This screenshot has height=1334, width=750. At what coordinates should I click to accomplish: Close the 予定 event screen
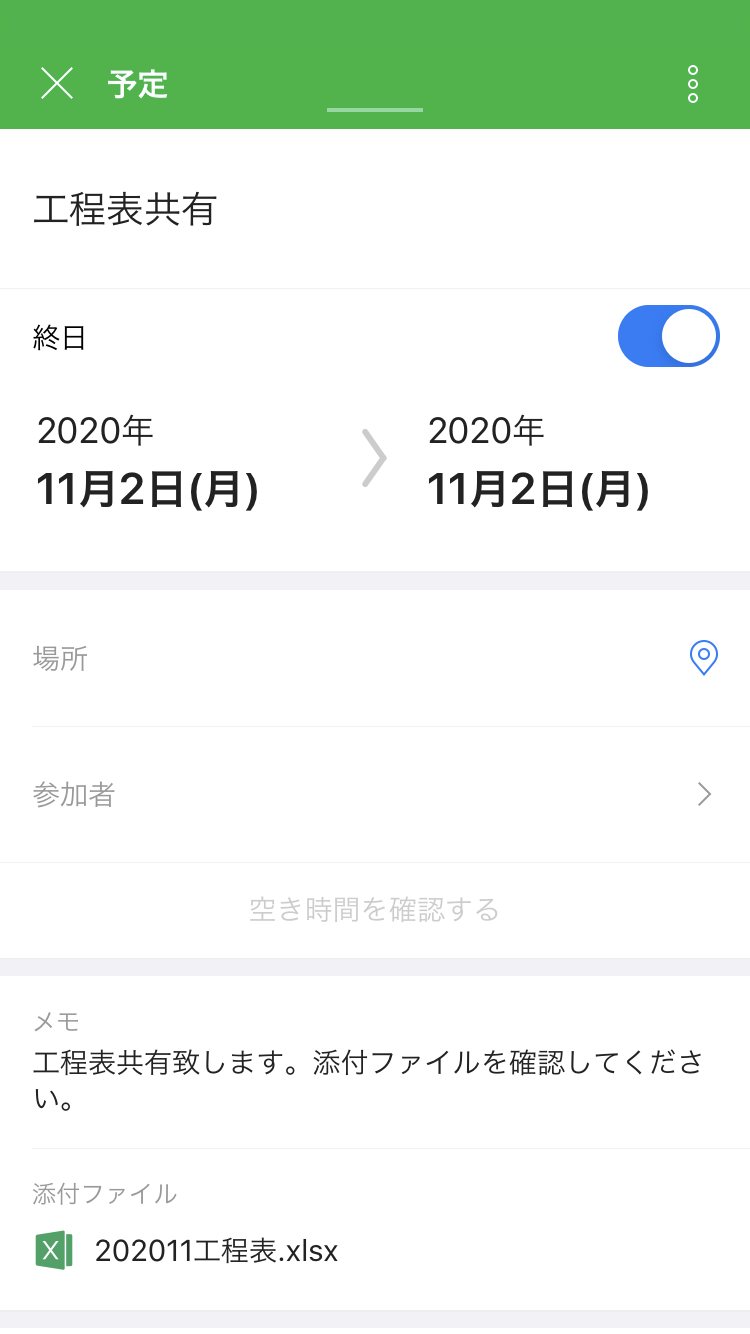(x=57, y=83)
